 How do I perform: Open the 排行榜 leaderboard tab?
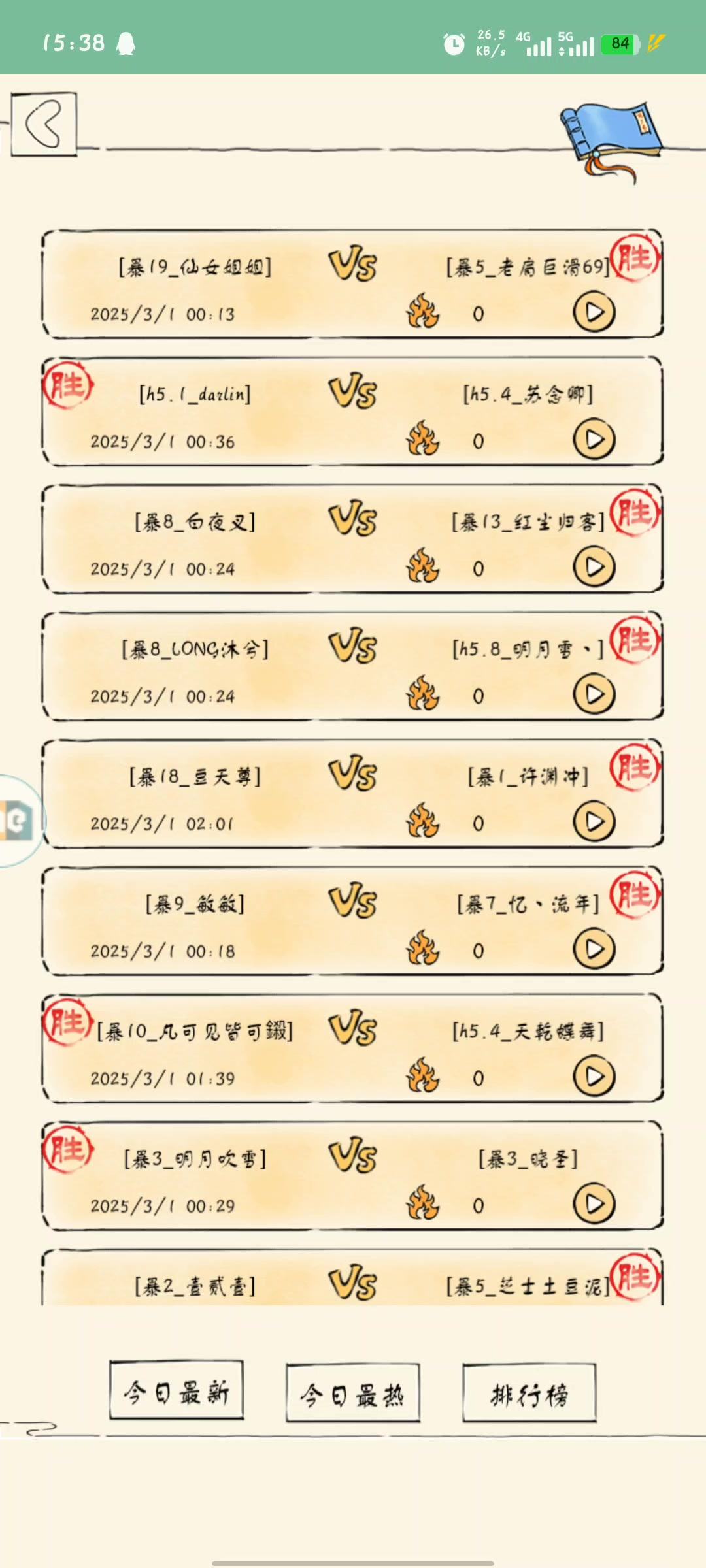[529, 1394]
